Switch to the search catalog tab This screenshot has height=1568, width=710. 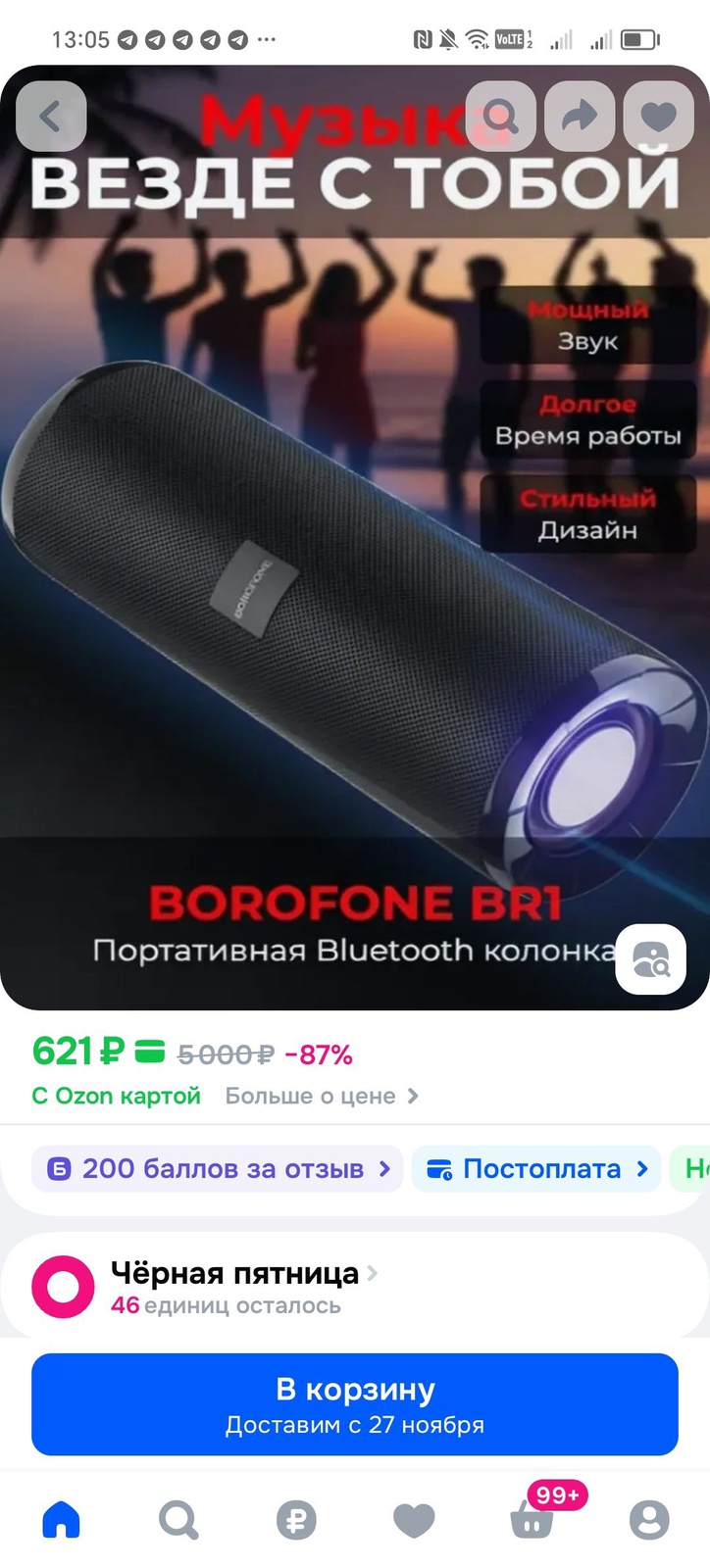[178, 1520]
